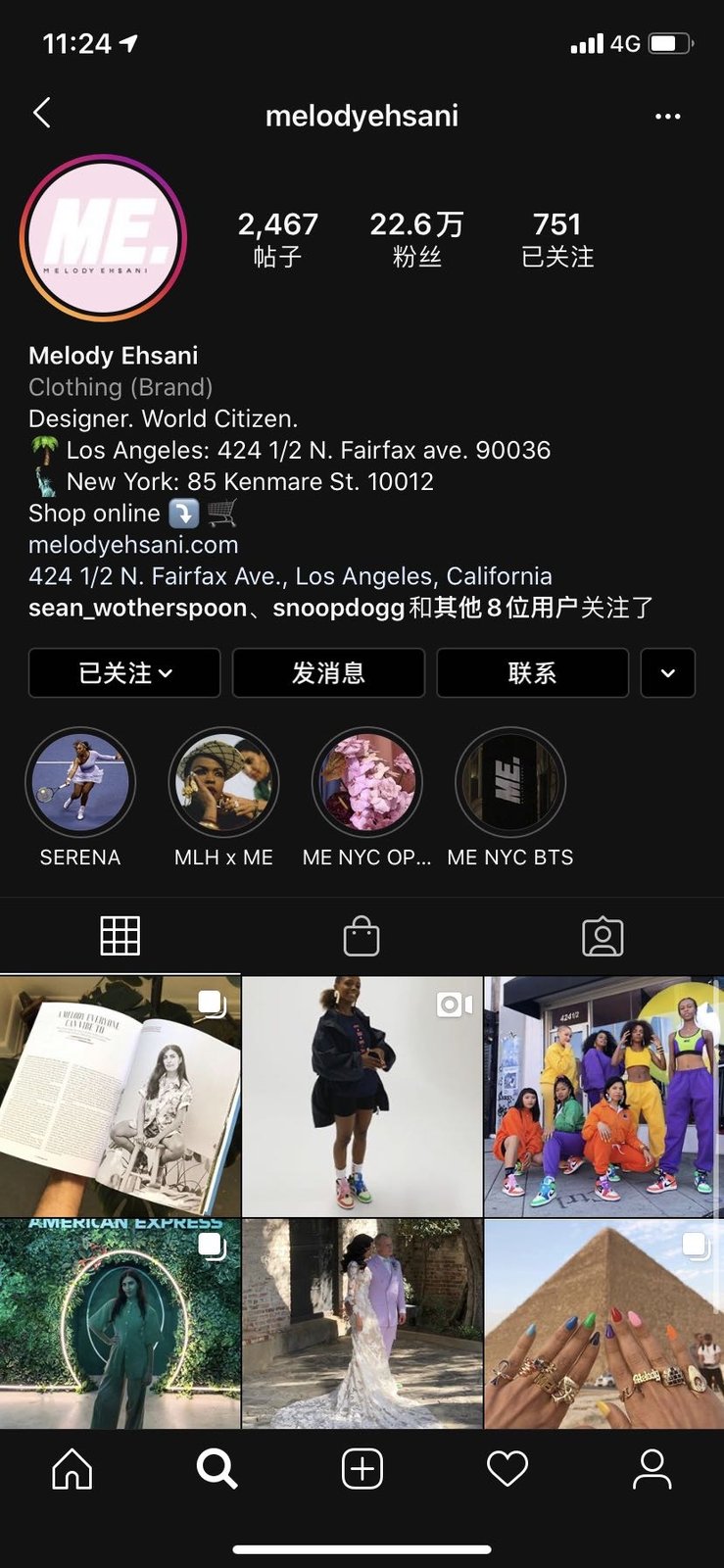
Task: Open the pyramid and rings post
Action: point(603,1324)
